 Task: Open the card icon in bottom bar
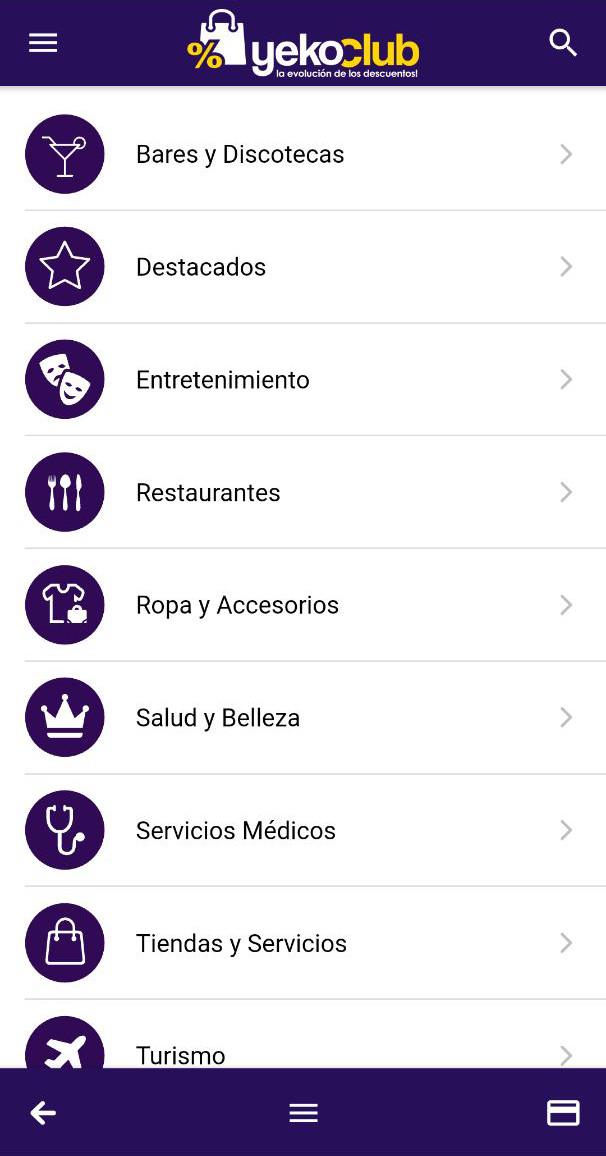click(x=563, y=1113)
